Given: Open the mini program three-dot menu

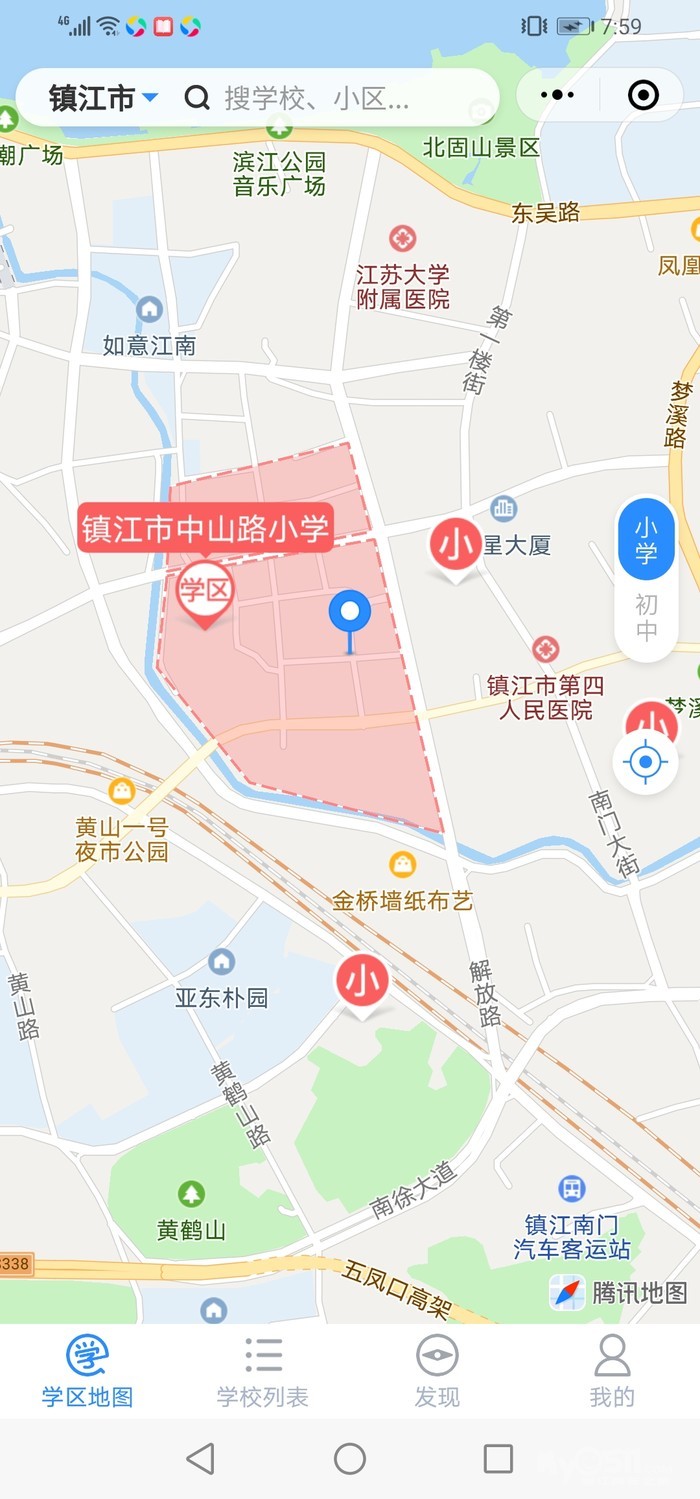Looking at the screenshot, I should pos(557,96).
